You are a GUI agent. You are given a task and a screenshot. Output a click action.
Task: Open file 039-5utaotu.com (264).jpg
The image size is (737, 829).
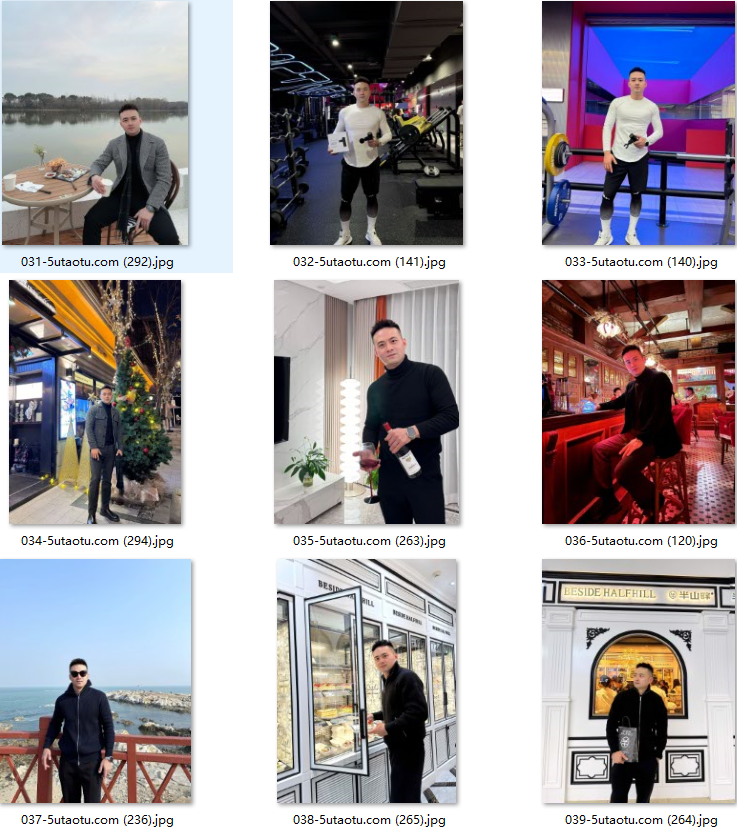(x=638, y=681)
